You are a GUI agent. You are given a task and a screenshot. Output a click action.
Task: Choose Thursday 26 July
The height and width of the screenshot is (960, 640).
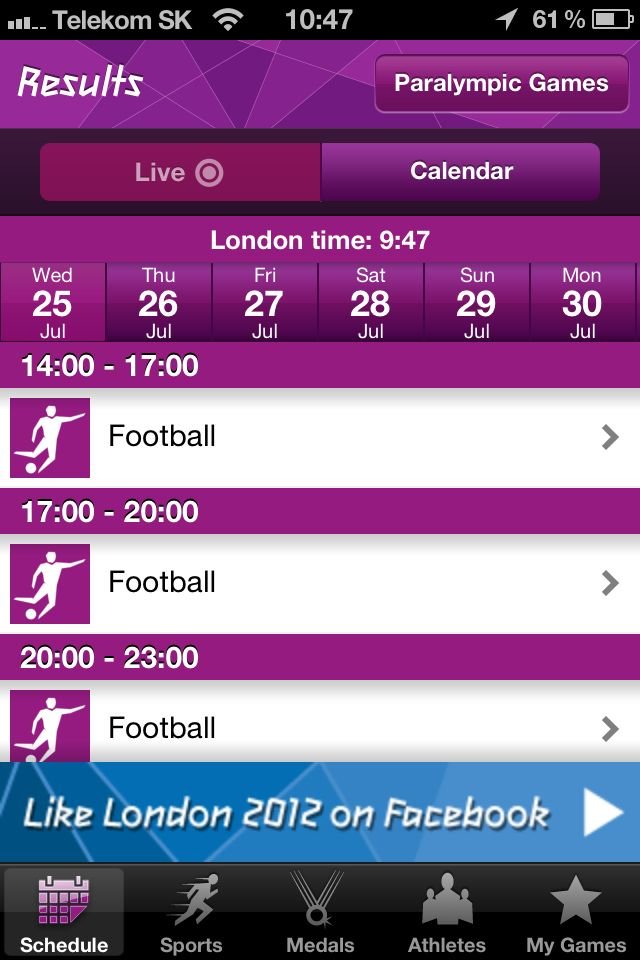click(x=158, y=302)
